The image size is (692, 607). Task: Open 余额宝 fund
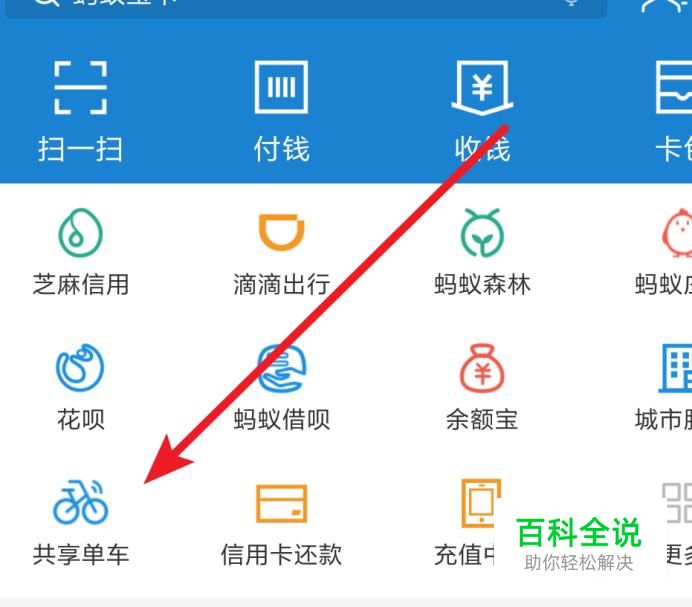point(482,388)
